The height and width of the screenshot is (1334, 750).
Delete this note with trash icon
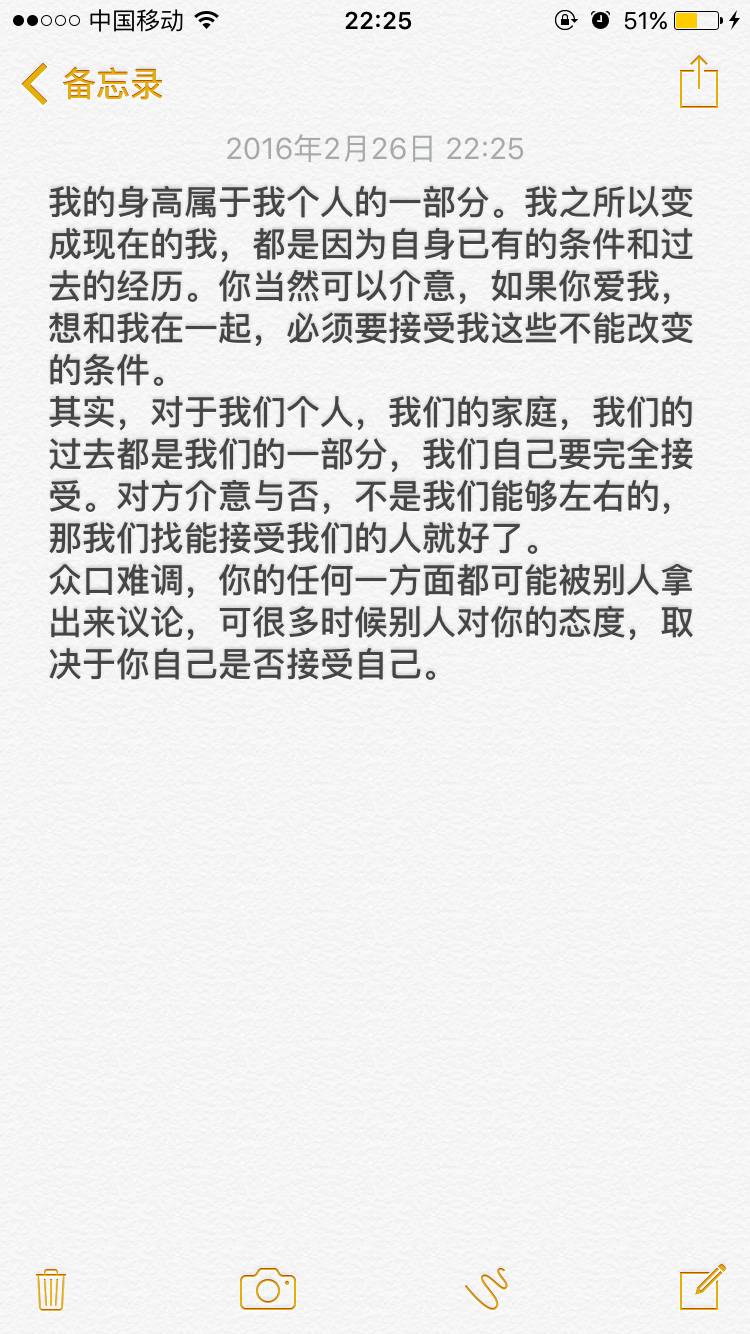51,1288
